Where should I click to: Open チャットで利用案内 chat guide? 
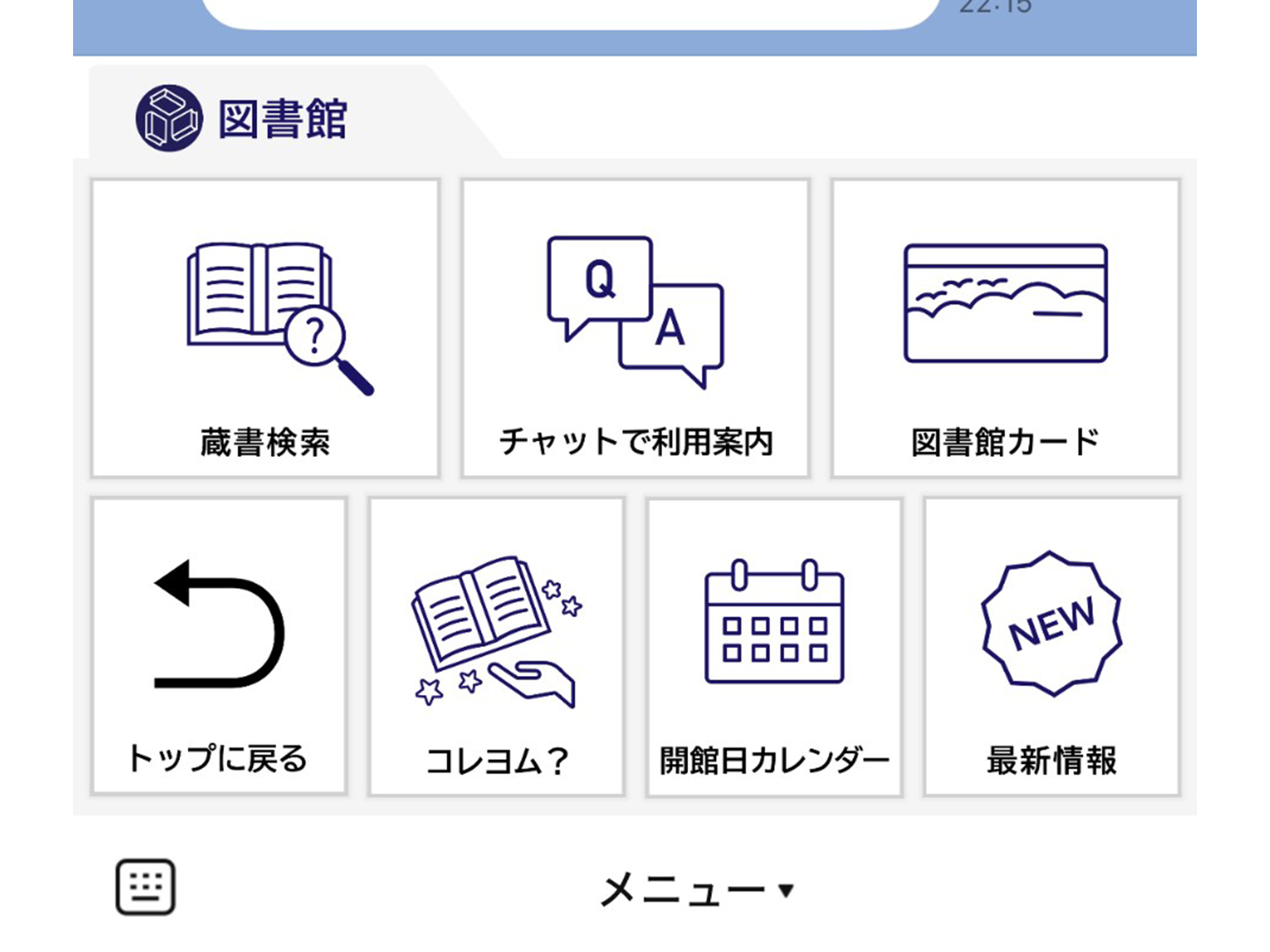635,328
